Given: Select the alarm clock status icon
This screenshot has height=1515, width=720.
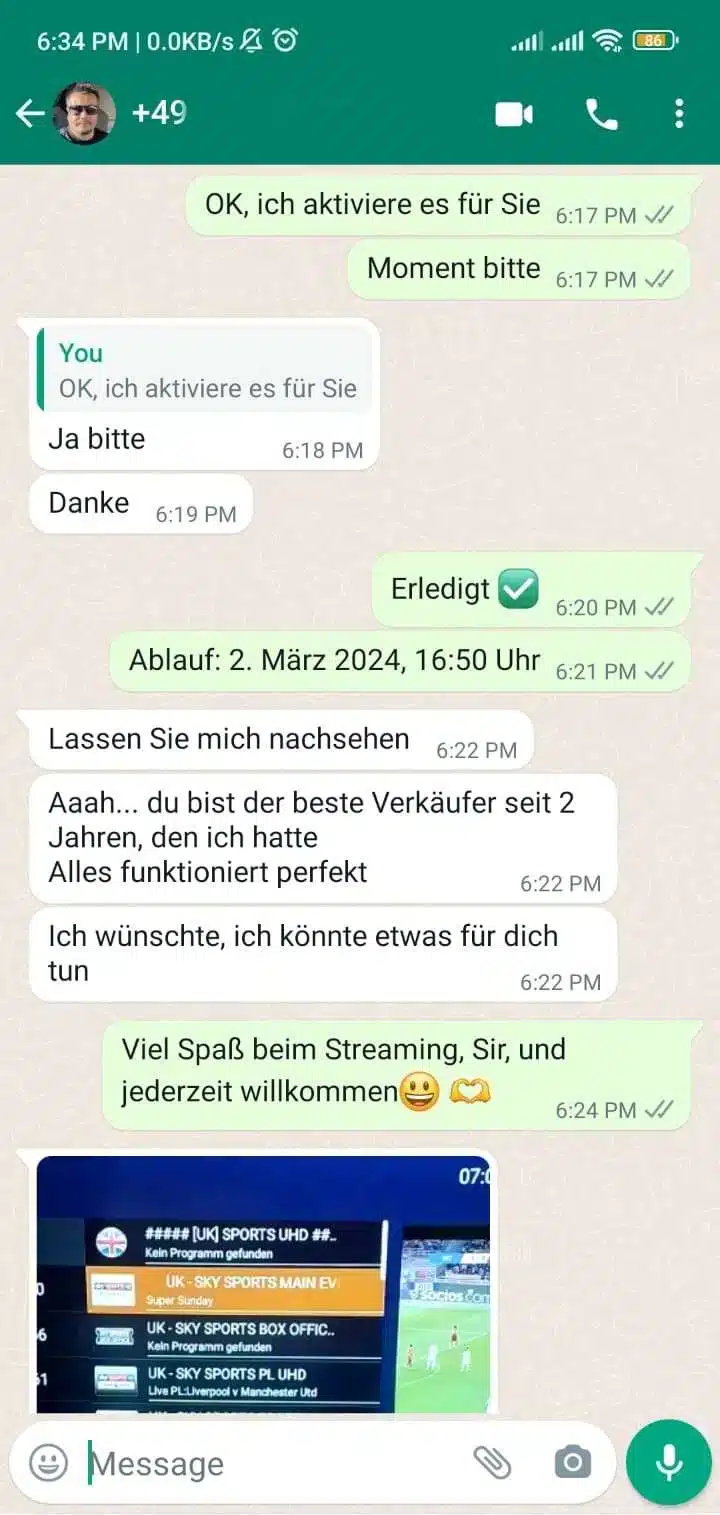Looking at the screenshot, I should pos(287,40).
